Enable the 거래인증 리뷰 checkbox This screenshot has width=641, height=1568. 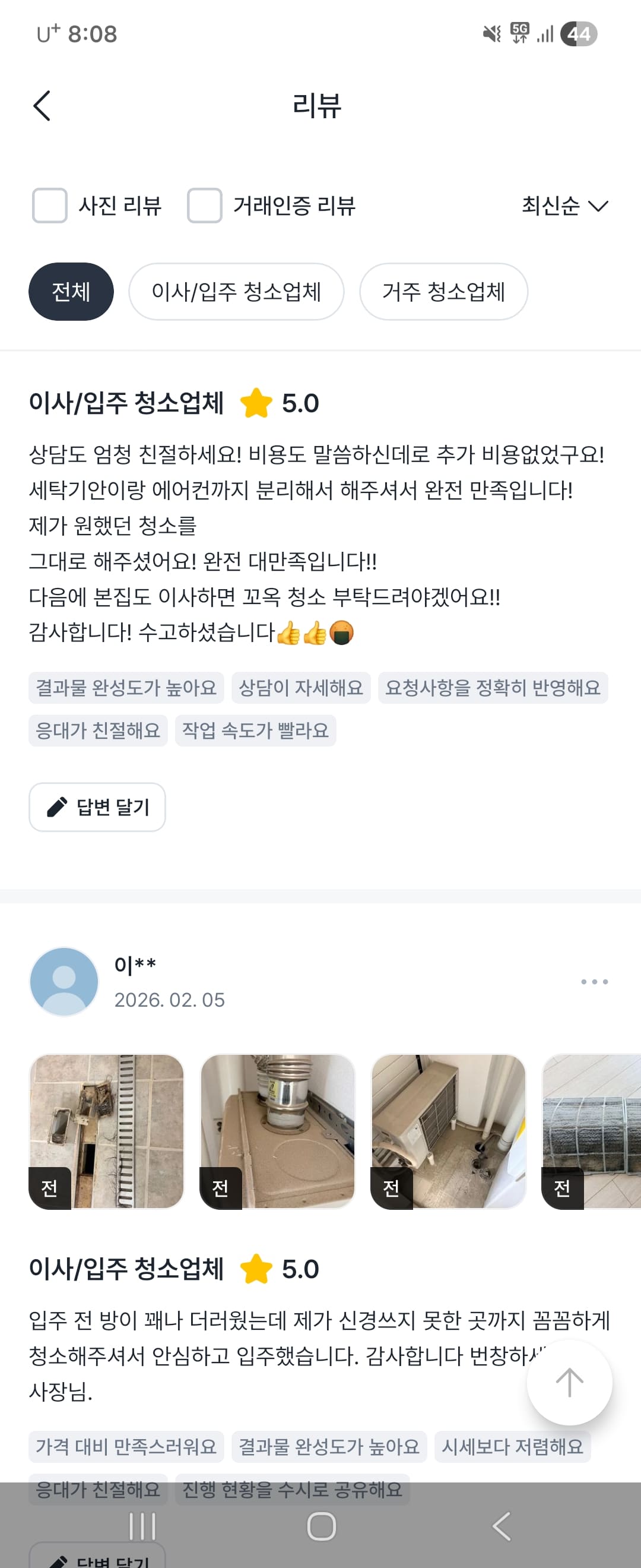pyautogui.click(x=204, y=206)
